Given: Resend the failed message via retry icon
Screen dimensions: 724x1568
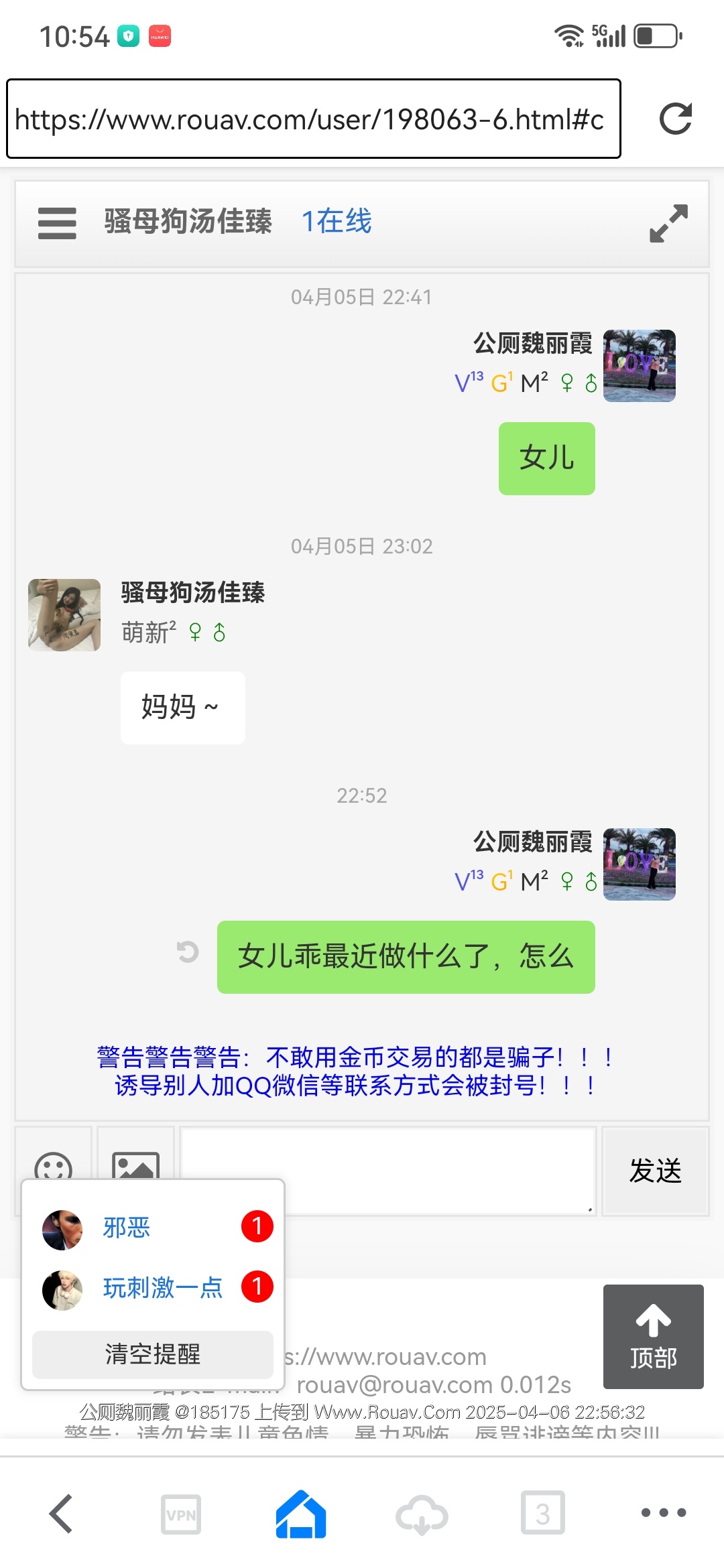Looking at the screenshot, I should [188, 952].
